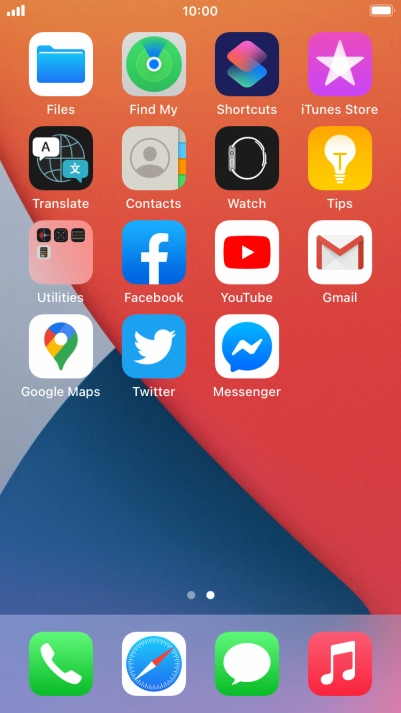Open the Music app in the dock

click(340, 664)
